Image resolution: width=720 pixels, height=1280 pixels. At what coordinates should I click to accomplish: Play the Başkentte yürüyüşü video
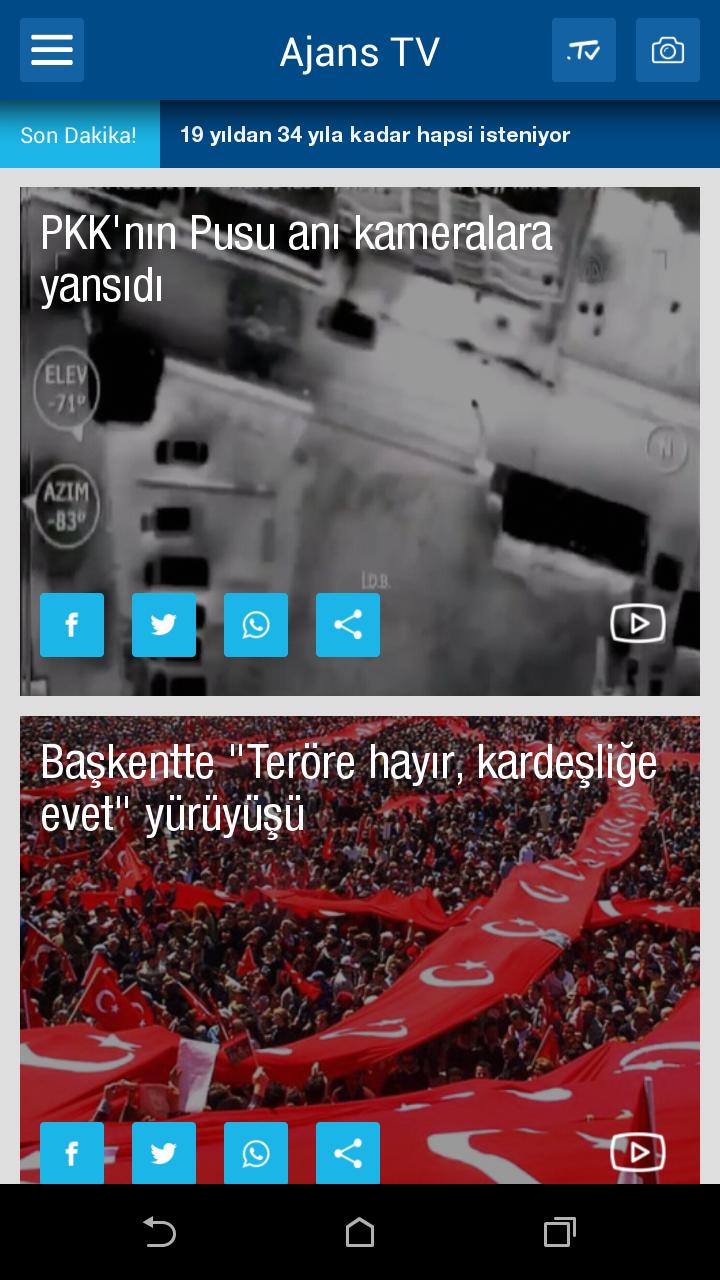(637, 1152)
